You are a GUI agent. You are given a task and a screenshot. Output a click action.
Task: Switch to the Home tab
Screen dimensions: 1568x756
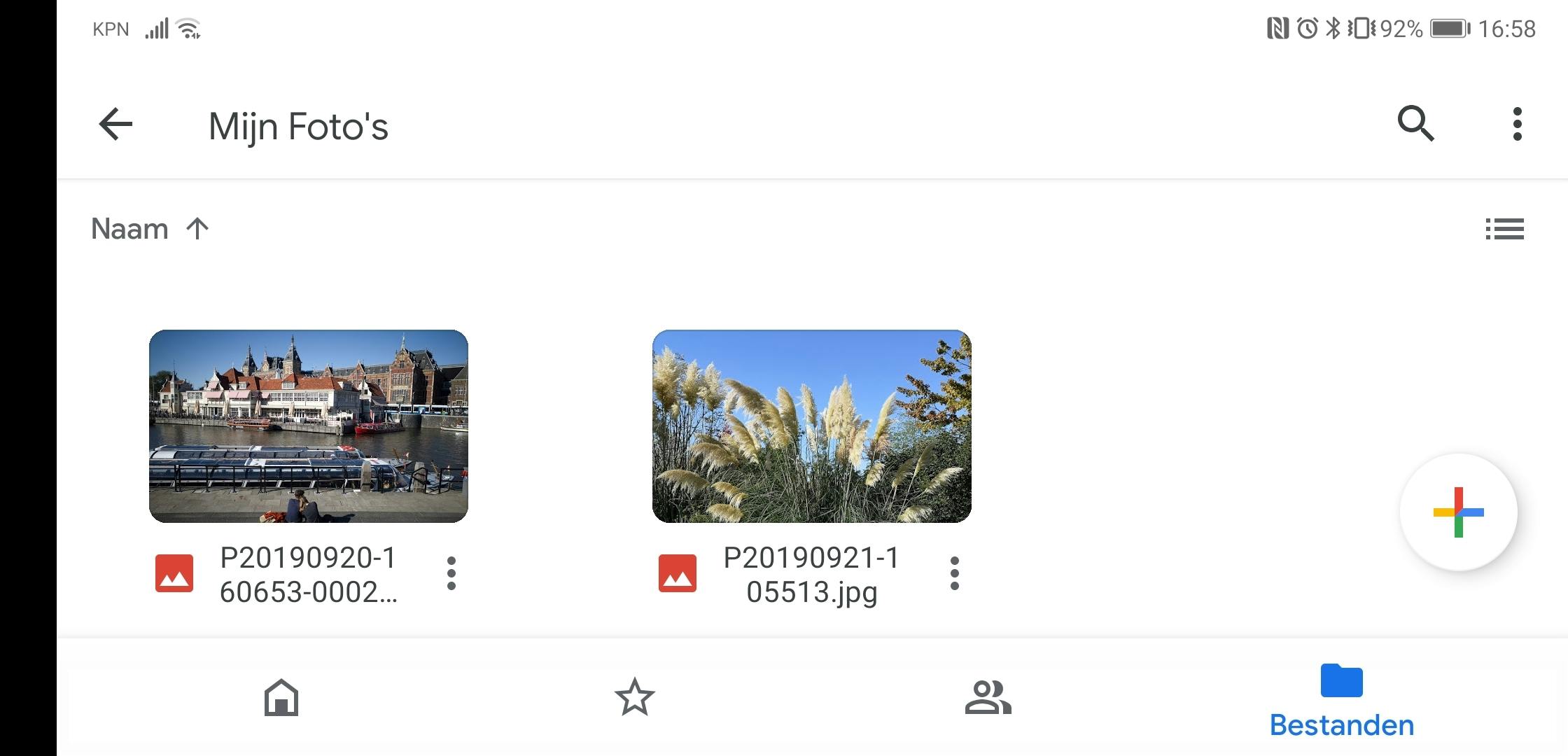[x=281, y=698]
